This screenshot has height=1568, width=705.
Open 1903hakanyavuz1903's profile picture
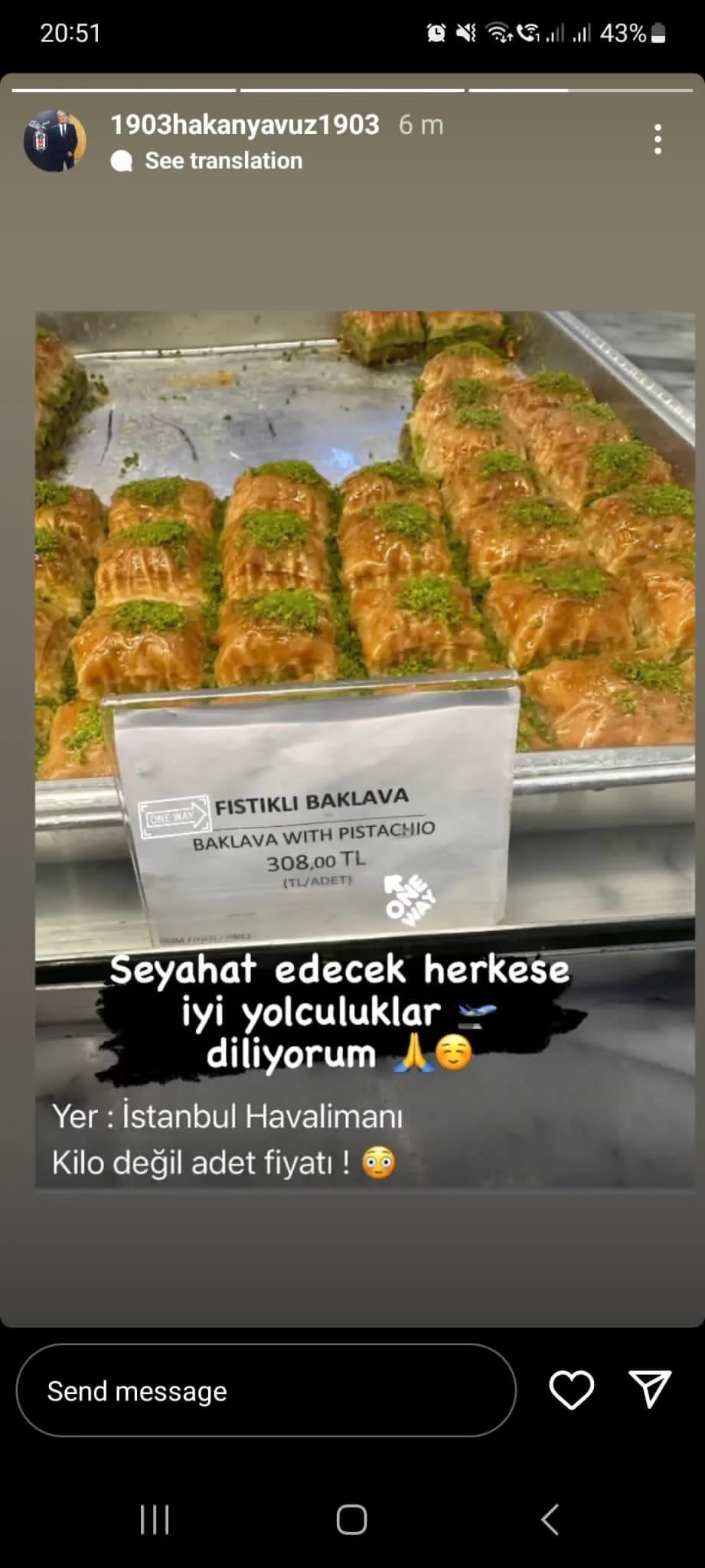coord(54,140)
